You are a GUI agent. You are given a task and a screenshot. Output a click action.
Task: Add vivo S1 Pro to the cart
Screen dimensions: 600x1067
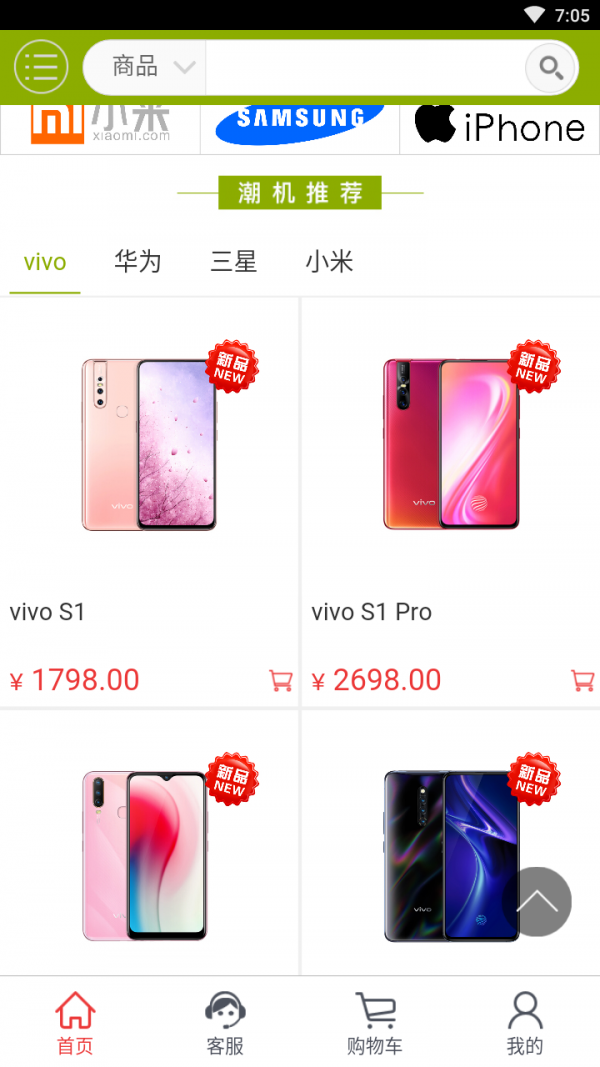[x=582, y=681]
